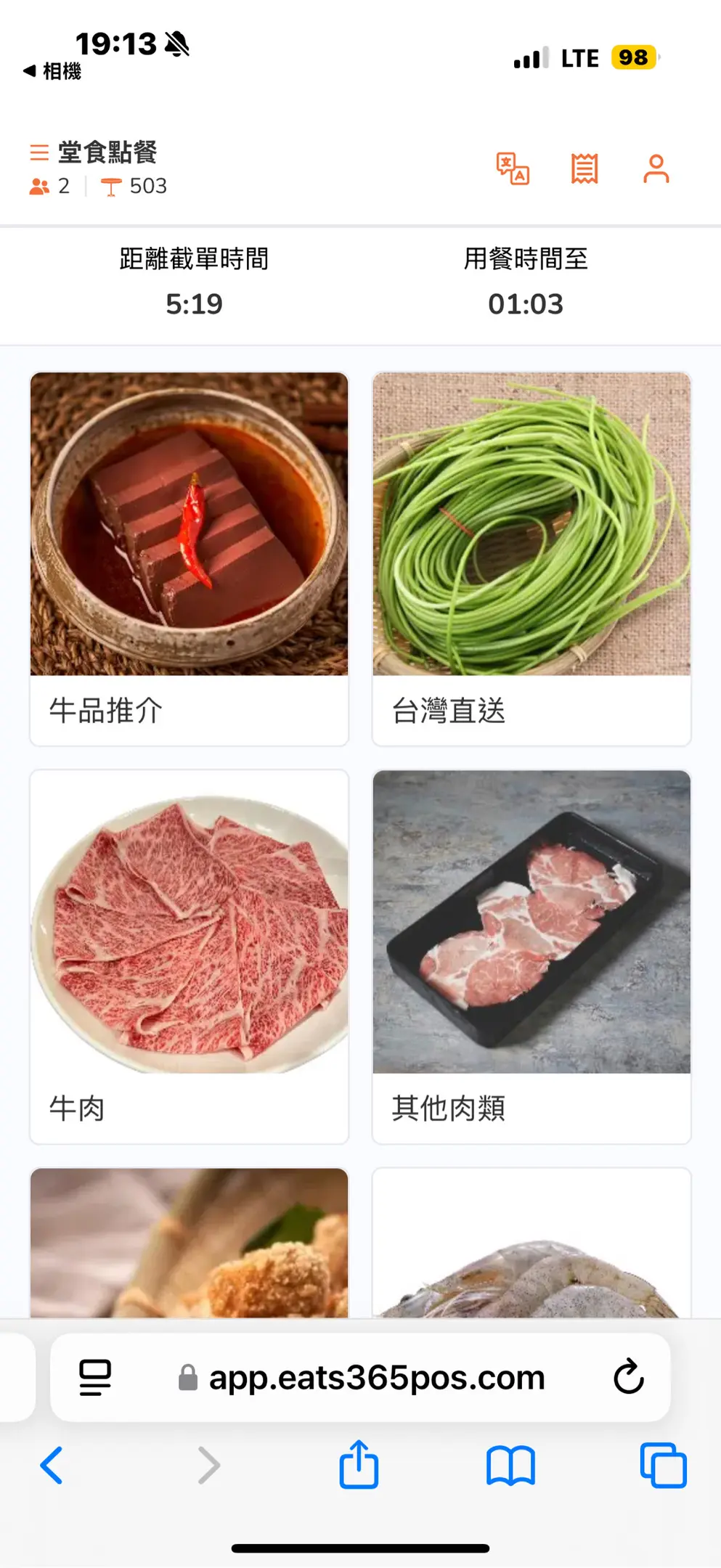Select the 其他肉類 category card
Screen dimensions: 721x1568
(x=531, y=957)
